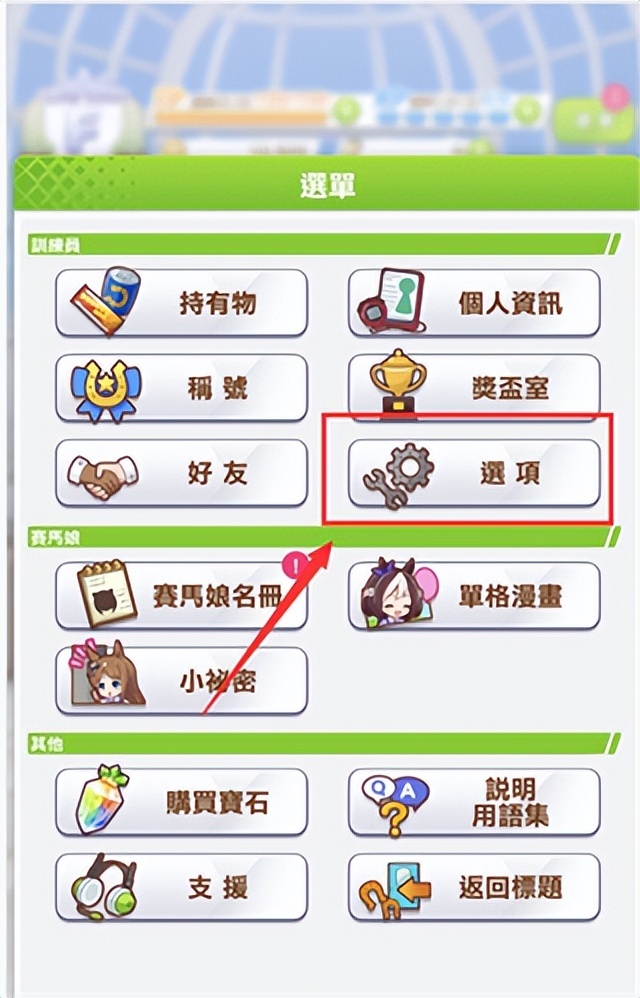Screen dimensions: 640x998
Task: Tap 購買寶石 to buy gems
Action: click(181, 802)
